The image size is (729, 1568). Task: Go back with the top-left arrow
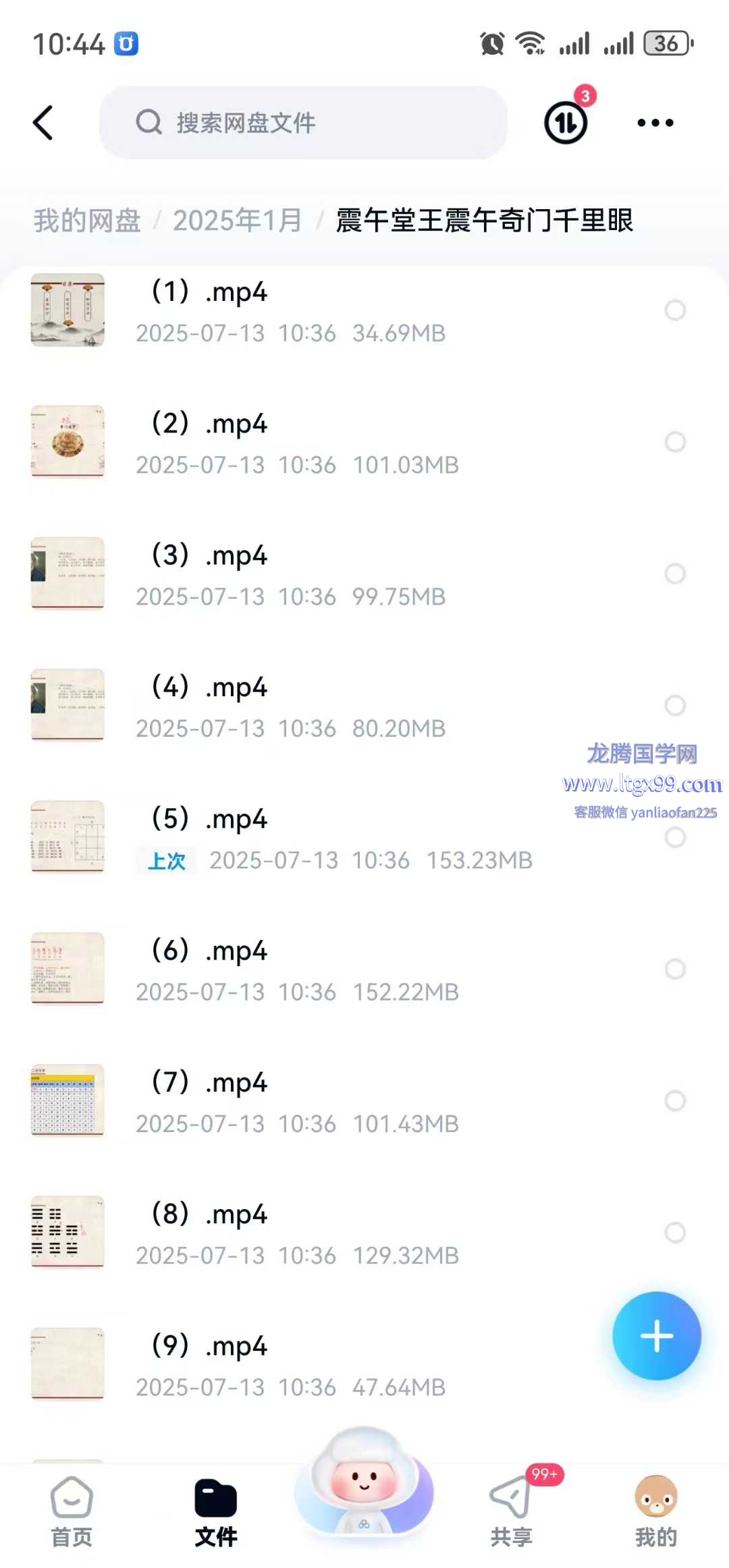click(x=43, y=123)
